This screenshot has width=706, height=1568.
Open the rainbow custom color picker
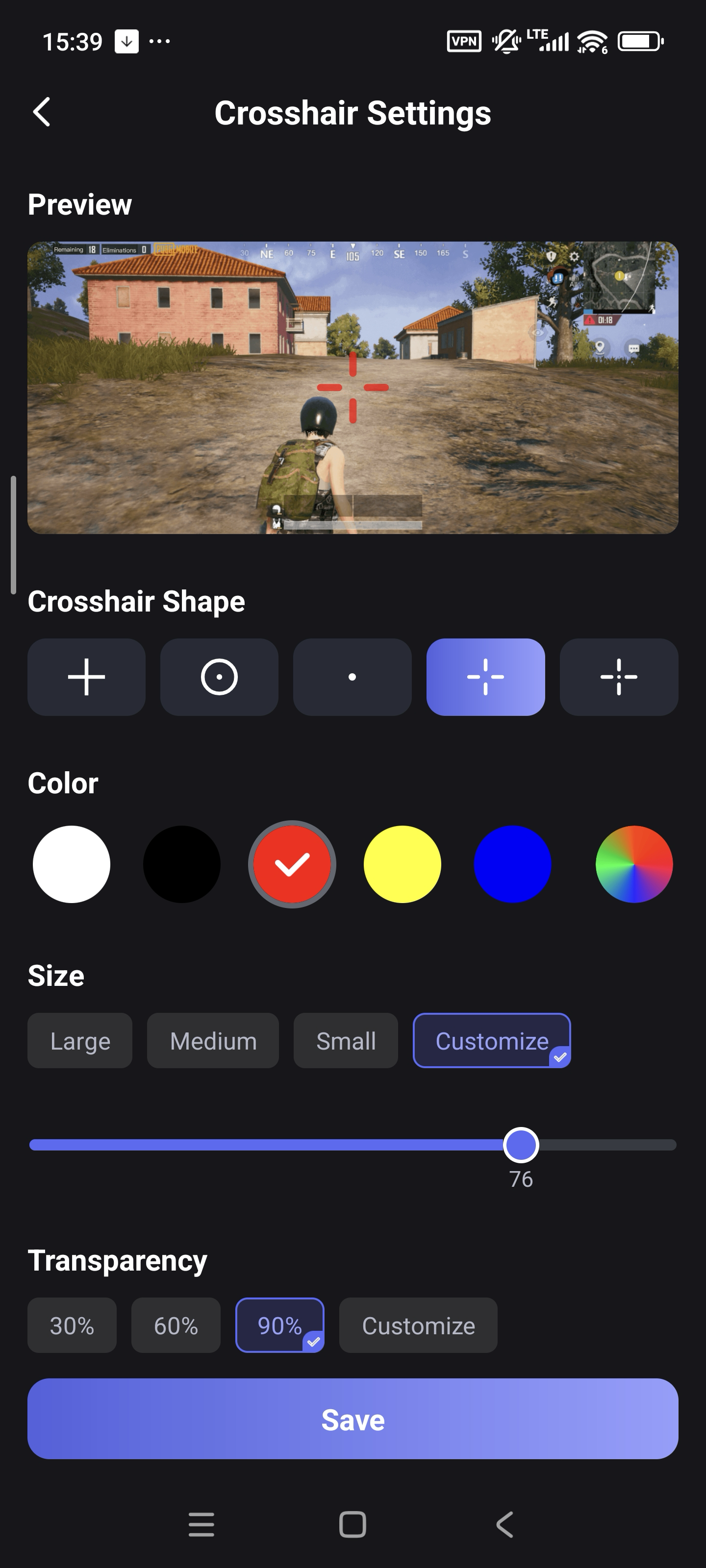pos(633,864)
